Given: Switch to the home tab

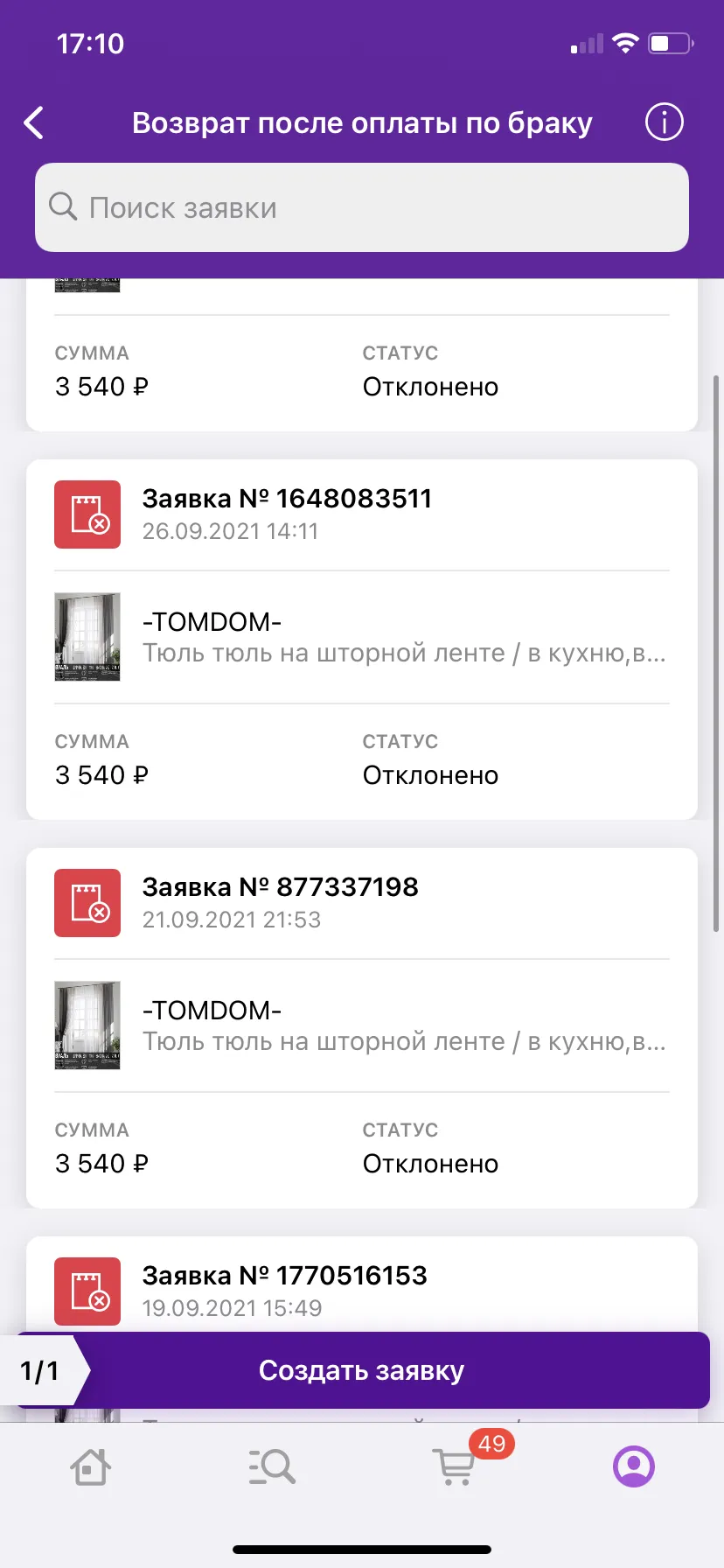Looking at the screenshot, I should click(90, 1466).
